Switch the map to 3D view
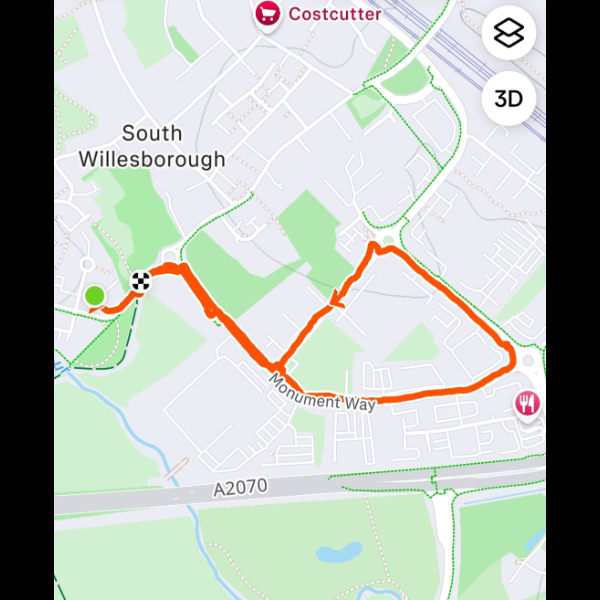 509,98
